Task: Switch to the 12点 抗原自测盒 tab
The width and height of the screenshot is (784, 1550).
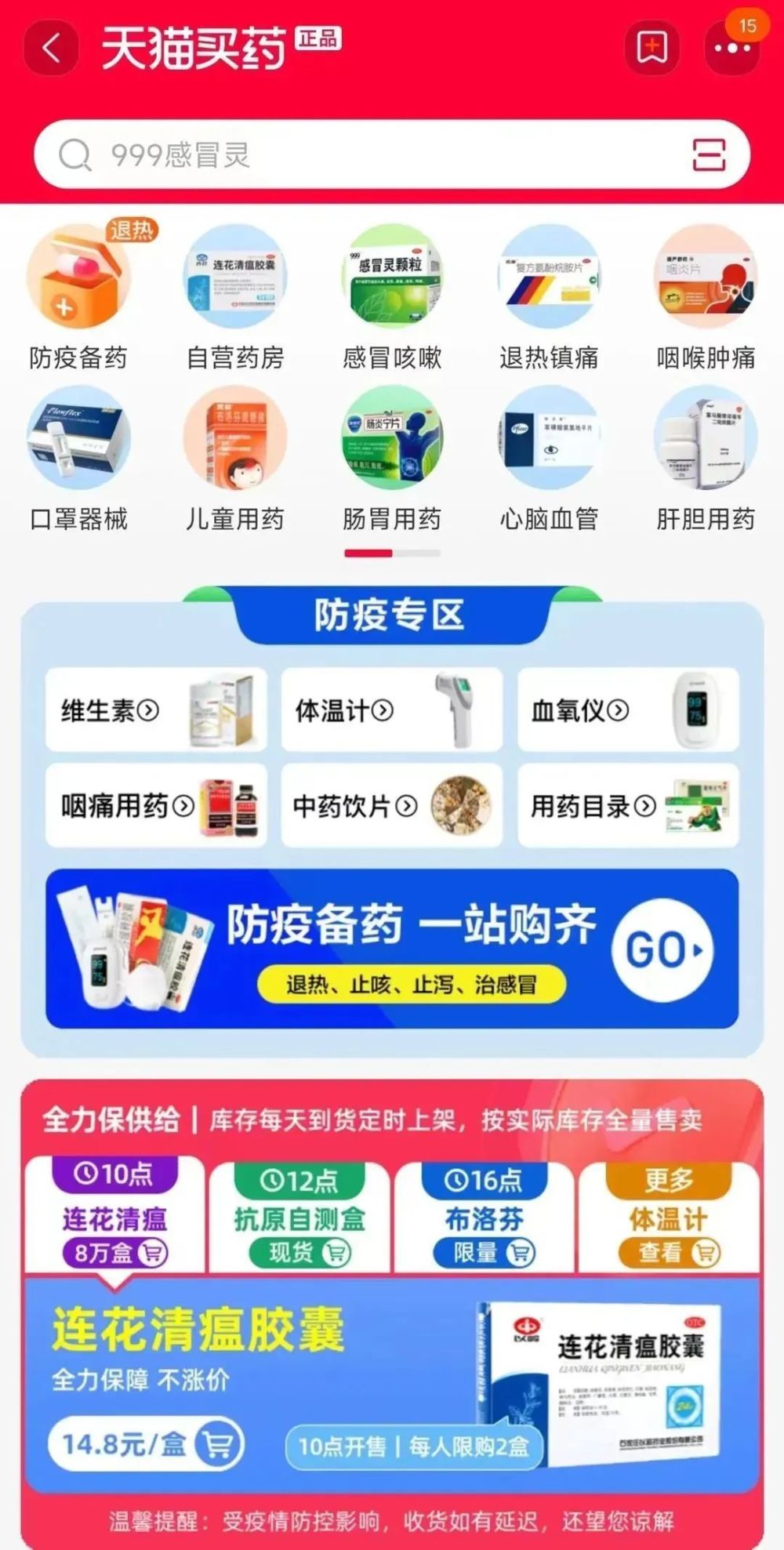Action: (x=299, y=1217)
